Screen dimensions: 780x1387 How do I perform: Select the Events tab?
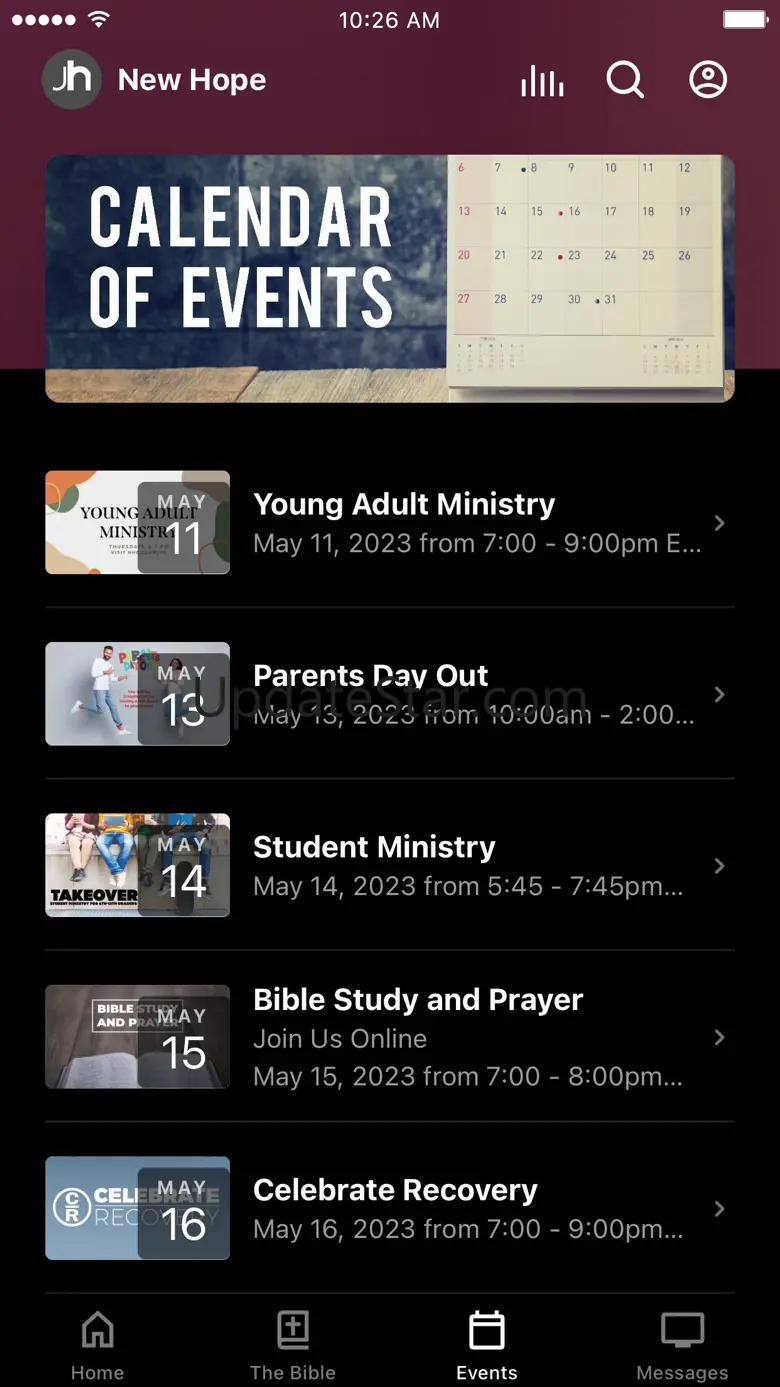pos(487,1345)
